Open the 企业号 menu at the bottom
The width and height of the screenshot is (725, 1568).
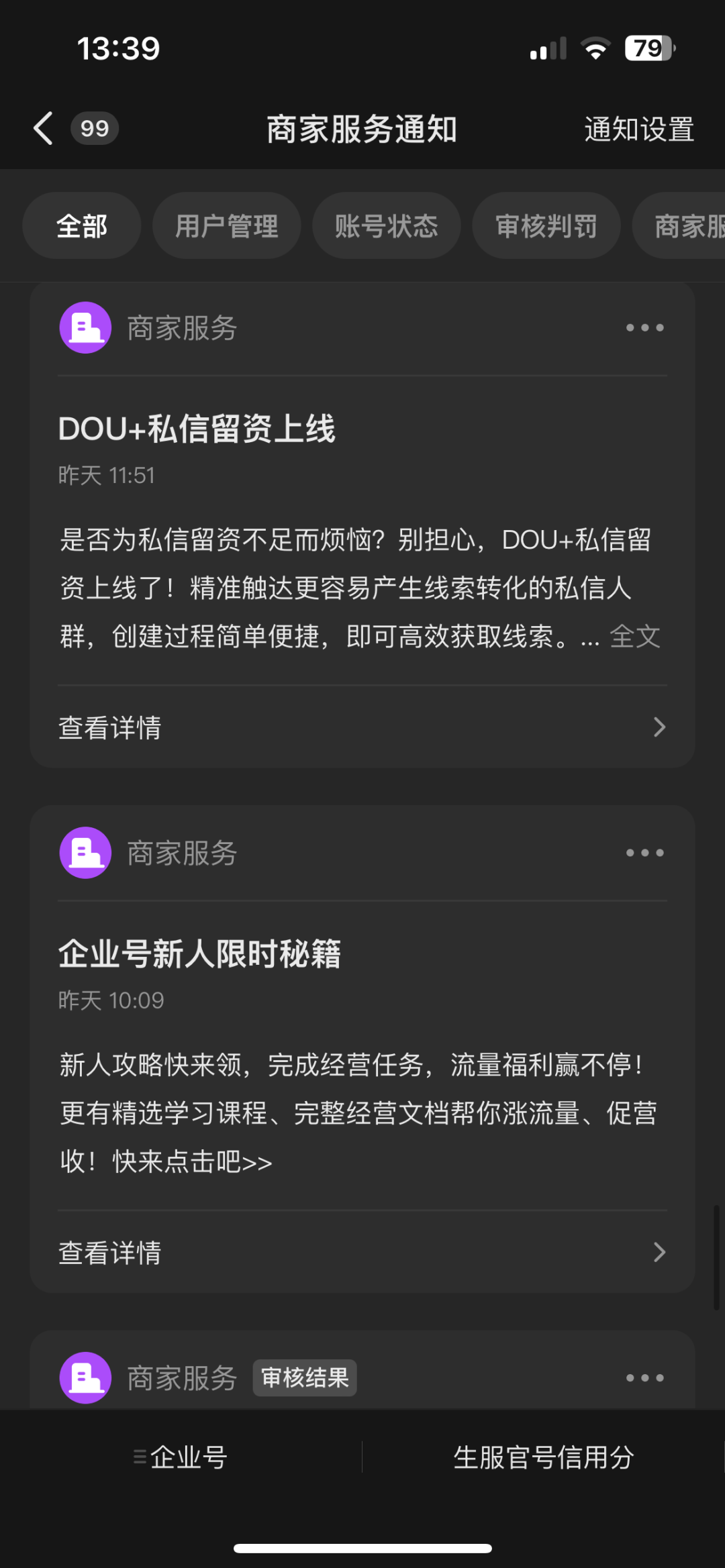[181, 1457]
